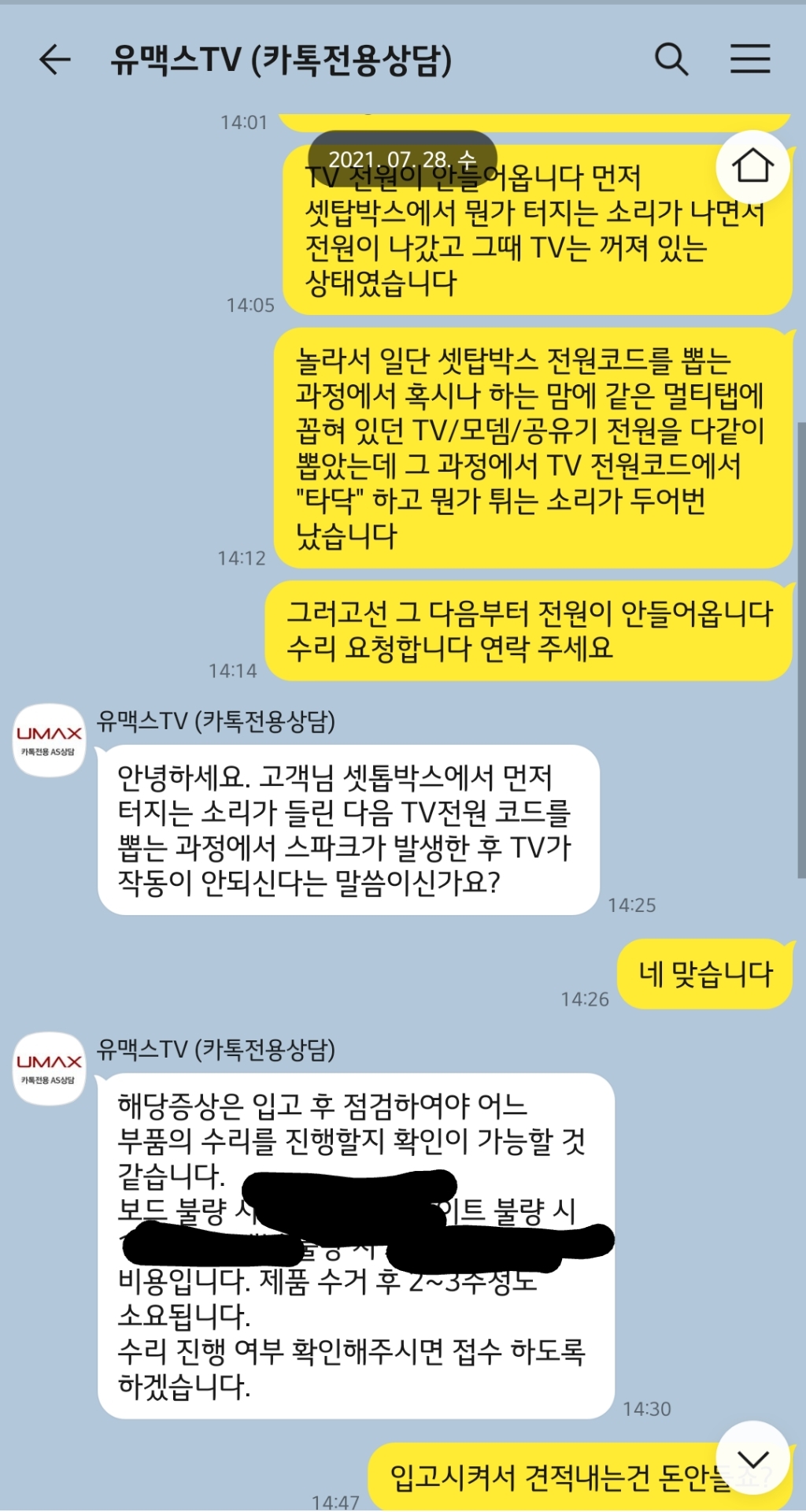Go back from the 유맥스TV chat
Image resolution: width=806 pixels, height=1512 pixels.
54,59
